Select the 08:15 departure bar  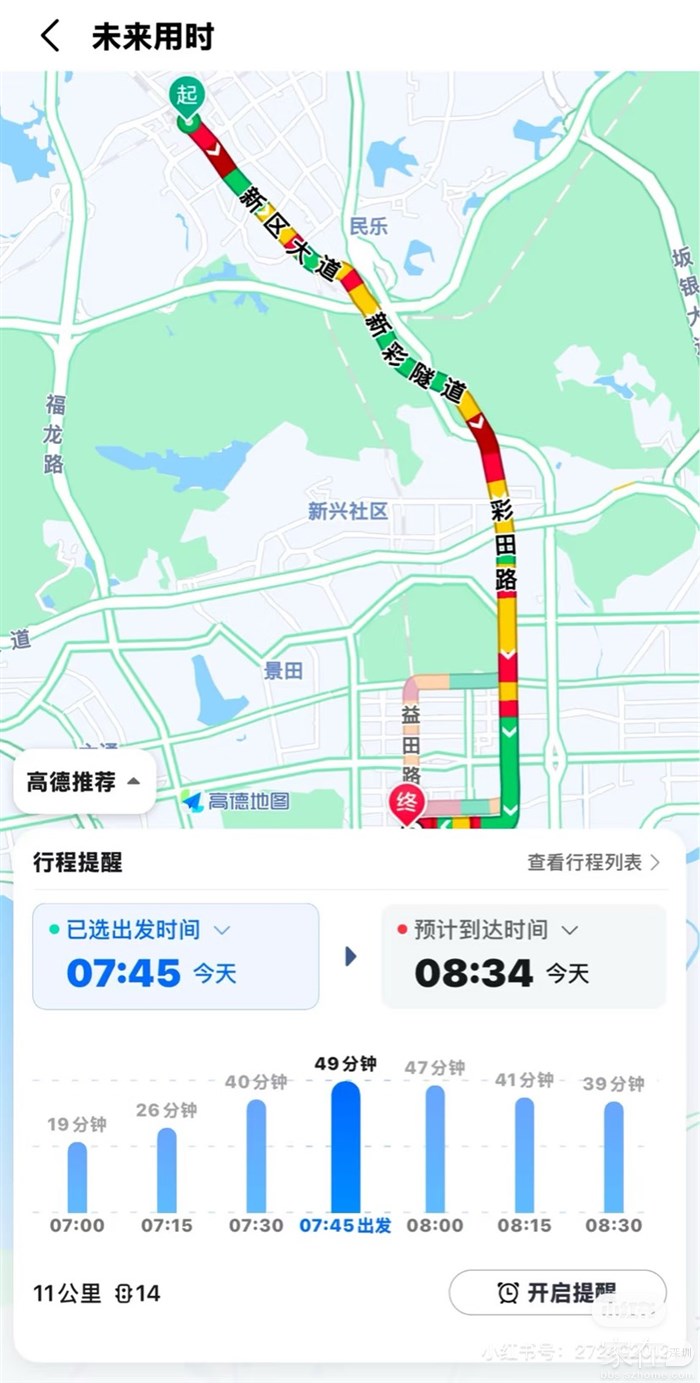pos(524,1156)
